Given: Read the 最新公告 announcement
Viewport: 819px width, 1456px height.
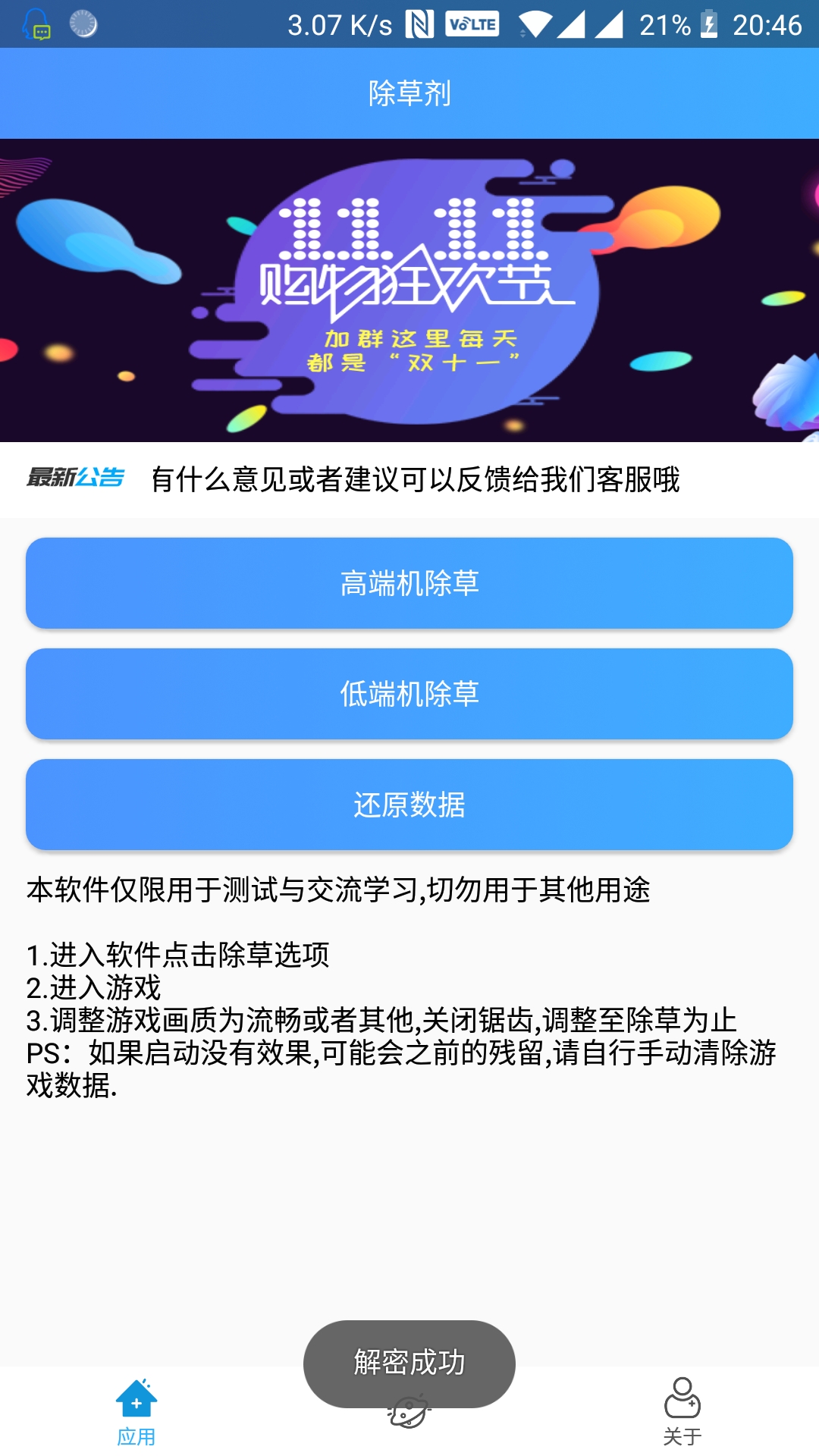Looking at the screenshot, I should pyautogui.click(x=415, y=479).
